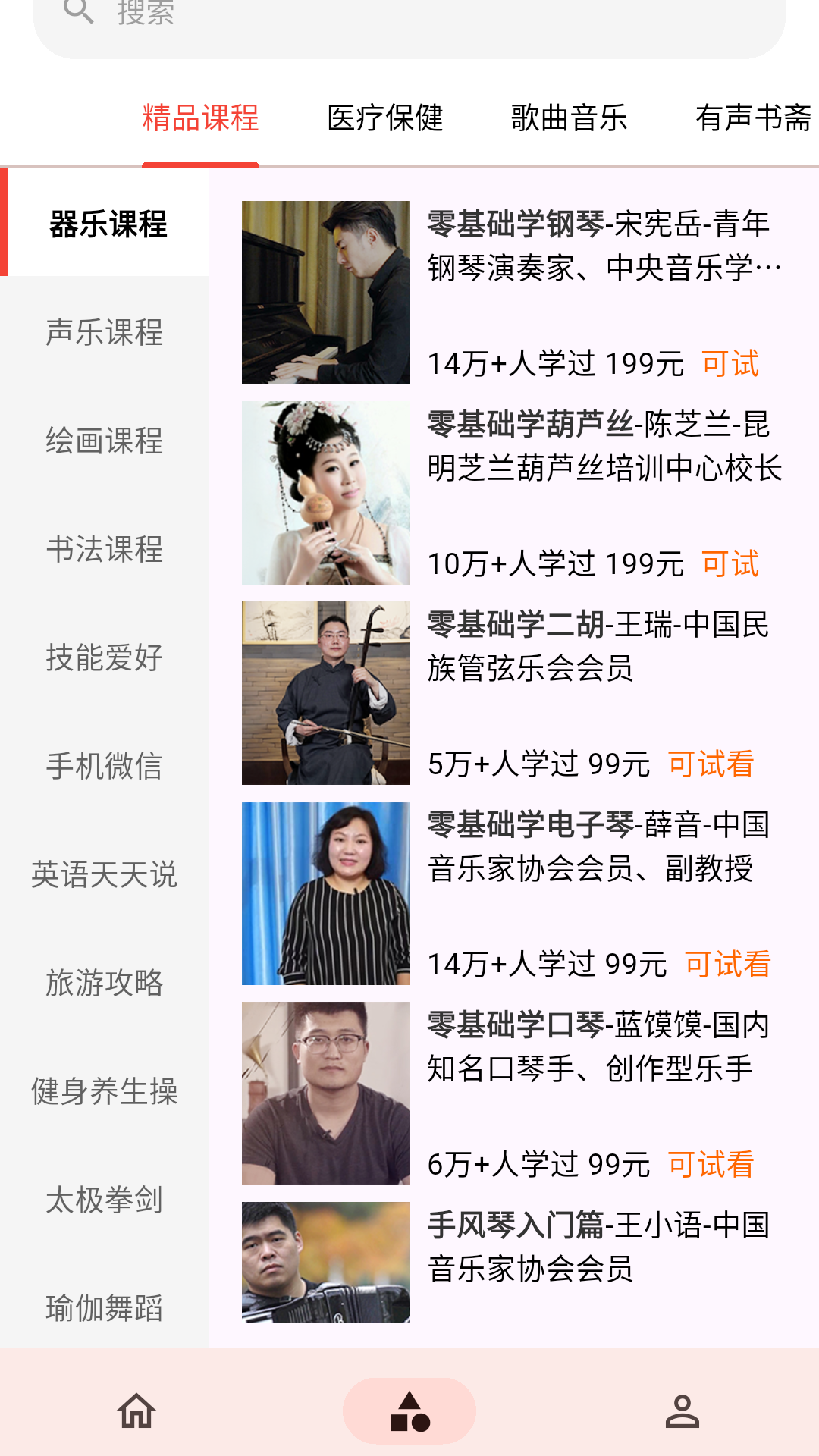This screenshot has height=1456, width=819.
Task: Open the 有声书斋 tab
Action: [x=752, y=118]
